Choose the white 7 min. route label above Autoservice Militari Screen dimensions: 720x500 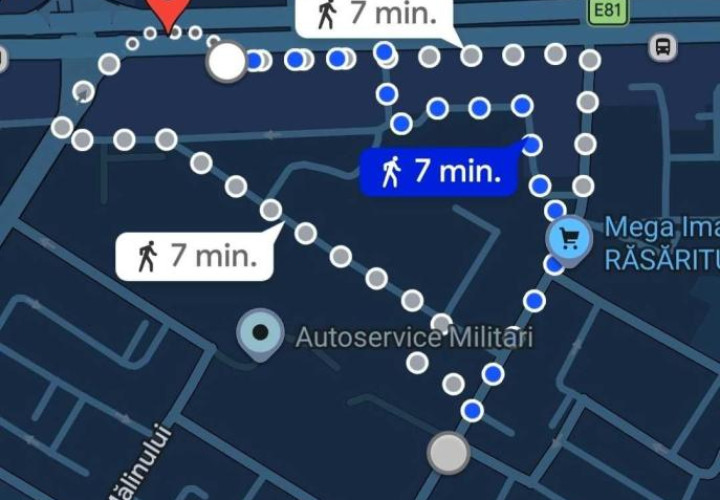tap(195, 256)
